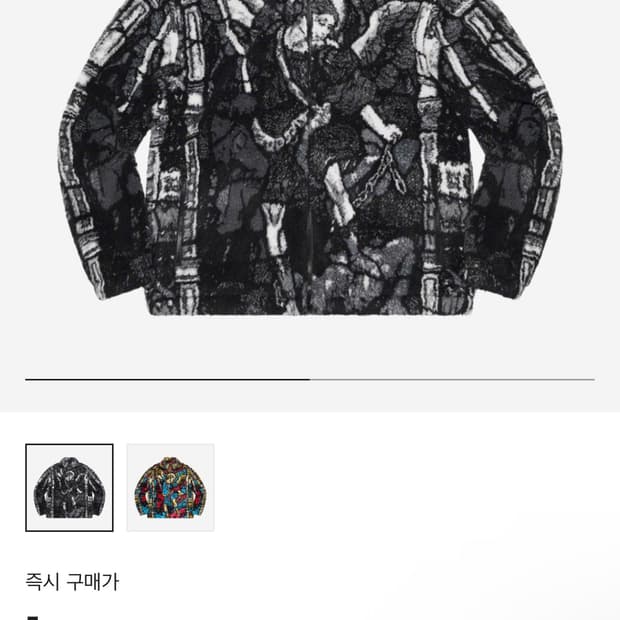Select the multicolor jacket thumbnail

pos(170,487)
